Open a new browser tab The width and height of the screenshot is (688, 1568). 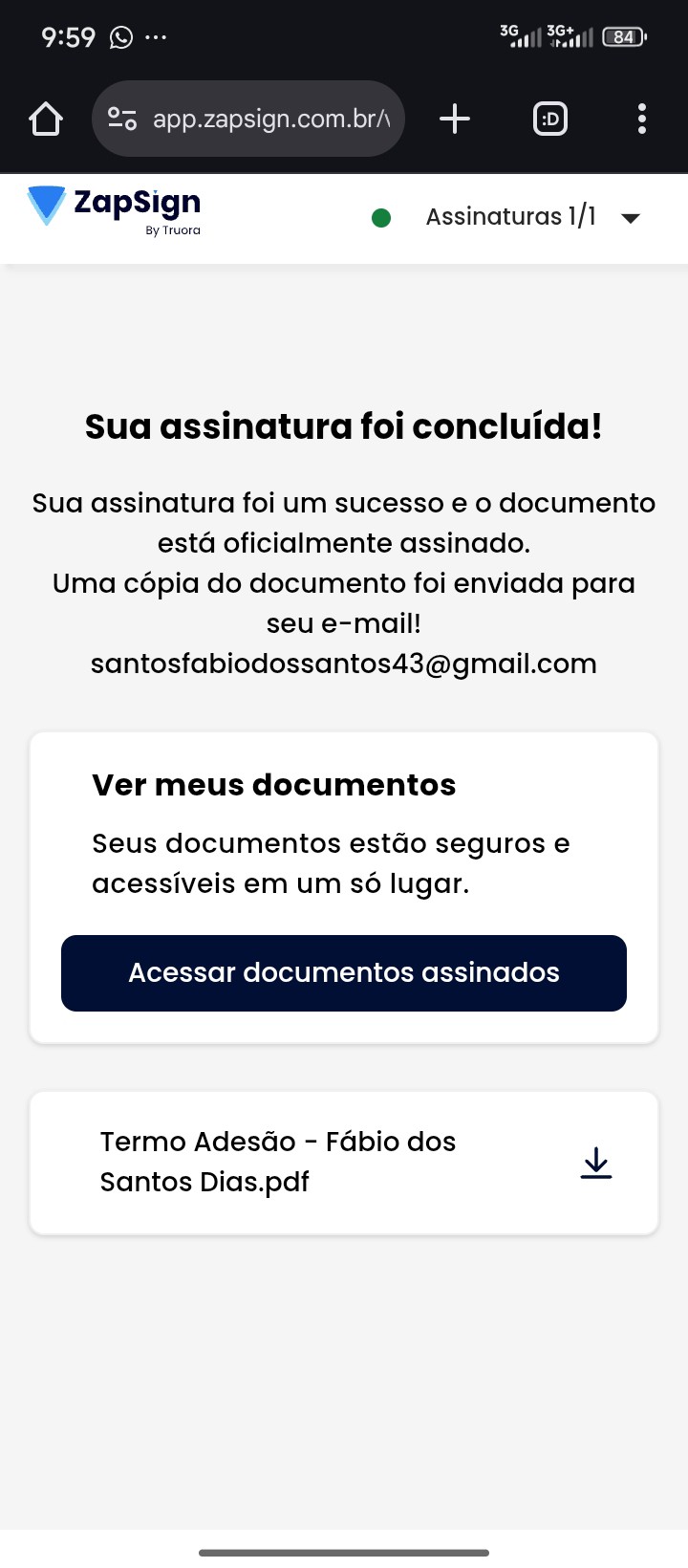pos(455,120)
